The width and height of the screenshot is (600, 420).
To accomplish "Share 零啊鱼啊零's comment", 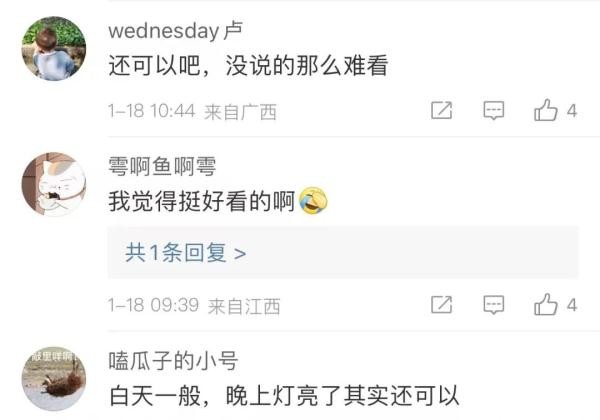I will click(x=441, y=305).
